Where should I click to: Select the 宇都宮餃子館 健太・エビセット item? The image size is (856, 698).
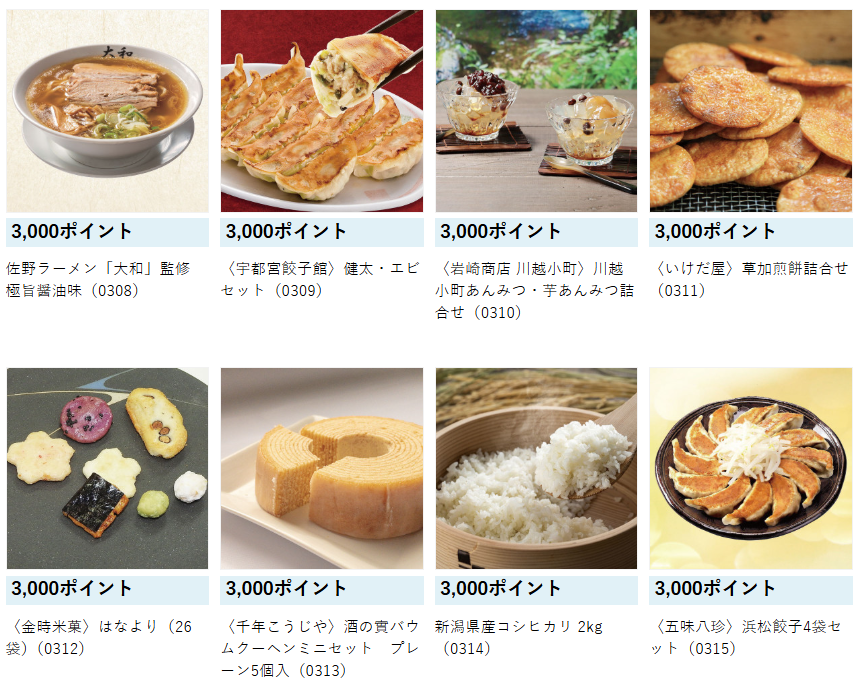[321, 111]
